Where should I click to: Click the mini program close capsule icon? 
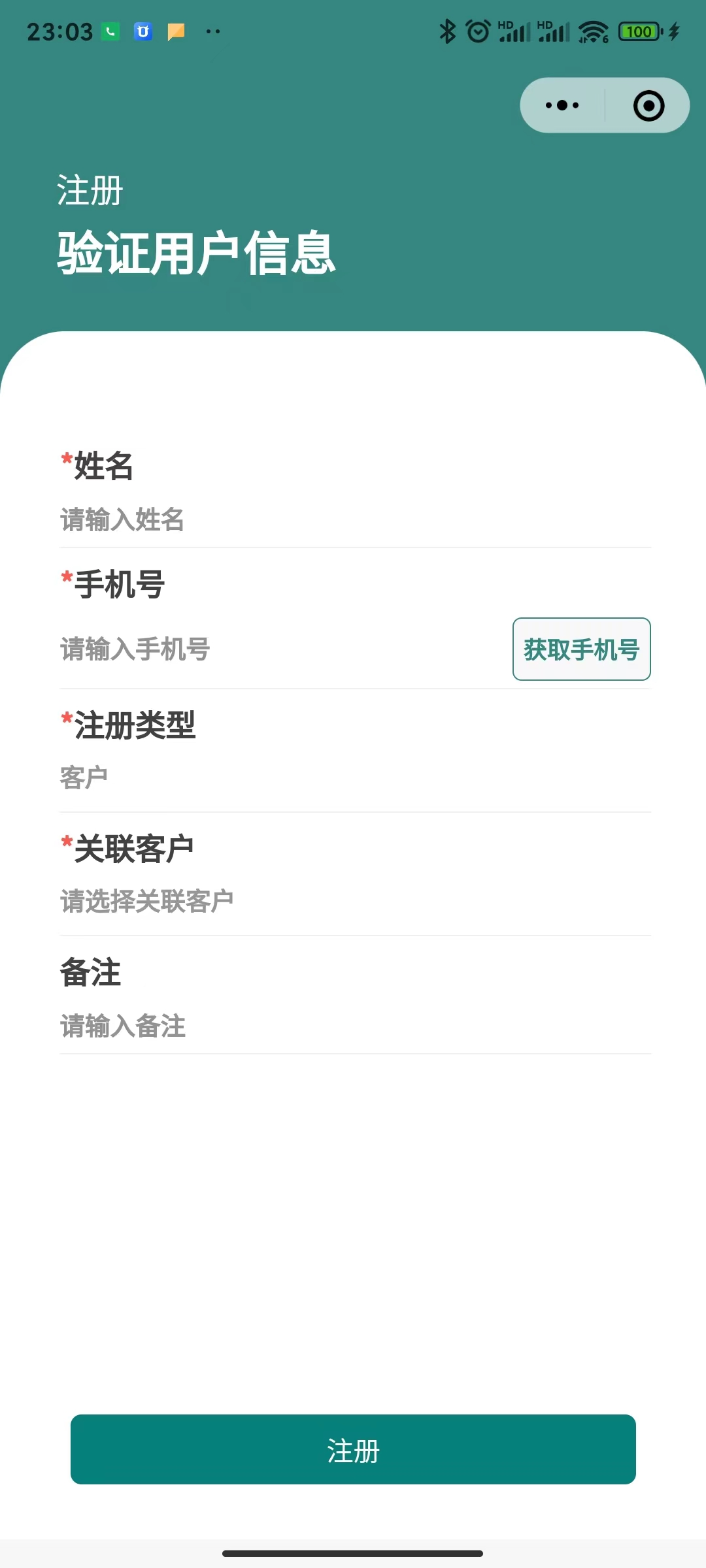pyautogui.click(x=647, y=105)
